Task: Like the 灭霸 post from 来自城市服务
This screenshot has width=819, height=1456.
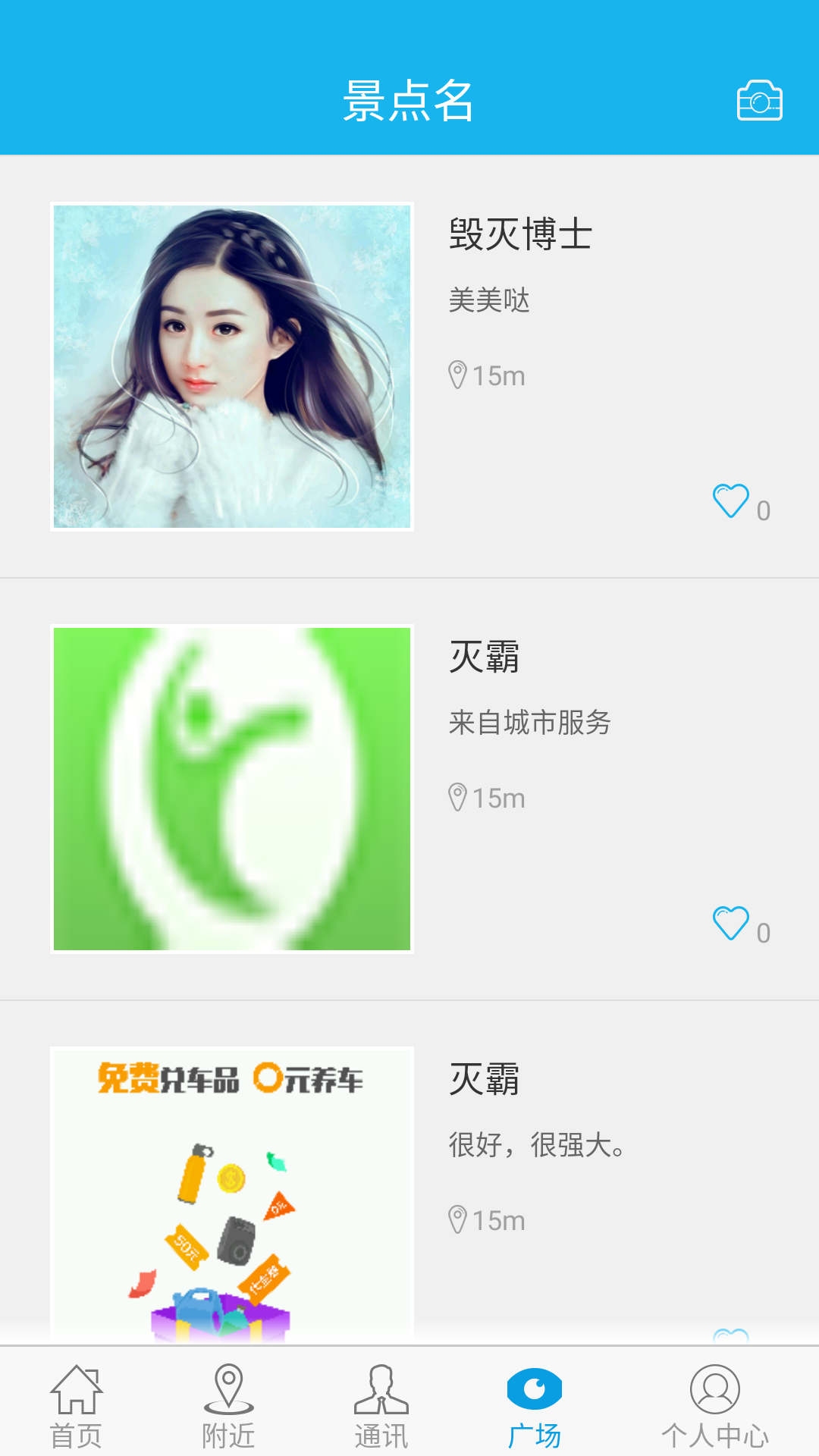Action: pyautogui.click(x=731, y=924)
